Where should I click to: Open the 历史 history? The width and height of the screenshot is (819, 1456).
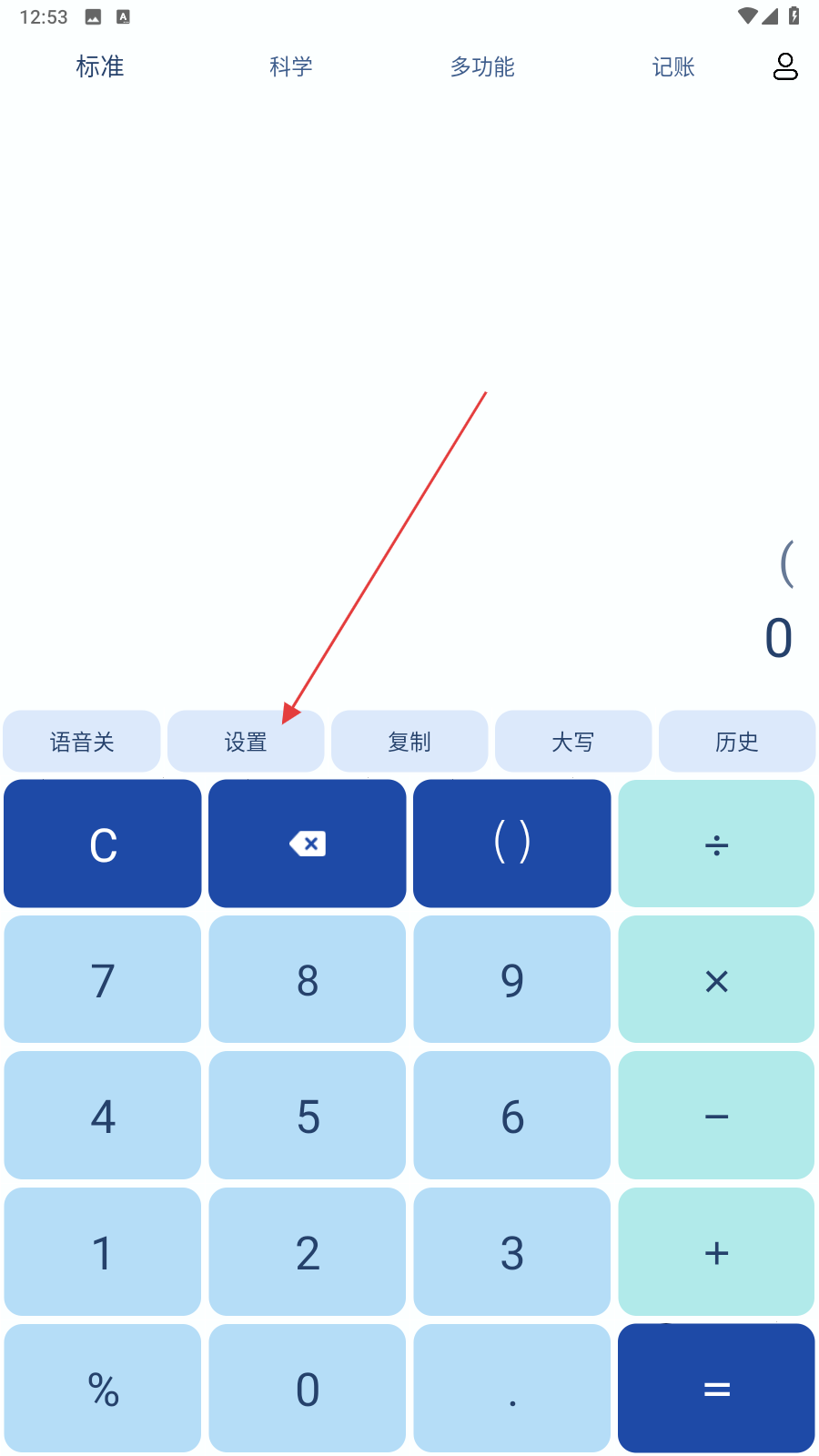[x=737, y=742]
